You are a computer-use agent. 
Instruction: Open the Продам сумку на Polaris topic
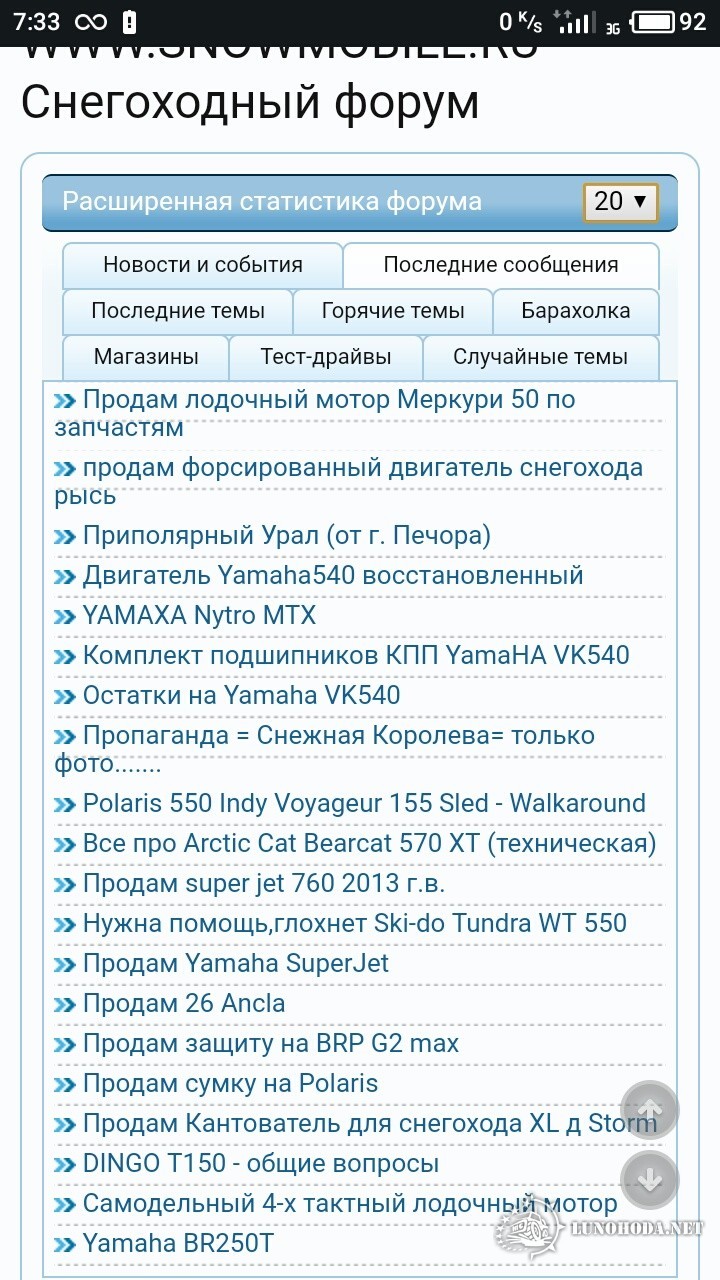click(x=230, y=1084)
